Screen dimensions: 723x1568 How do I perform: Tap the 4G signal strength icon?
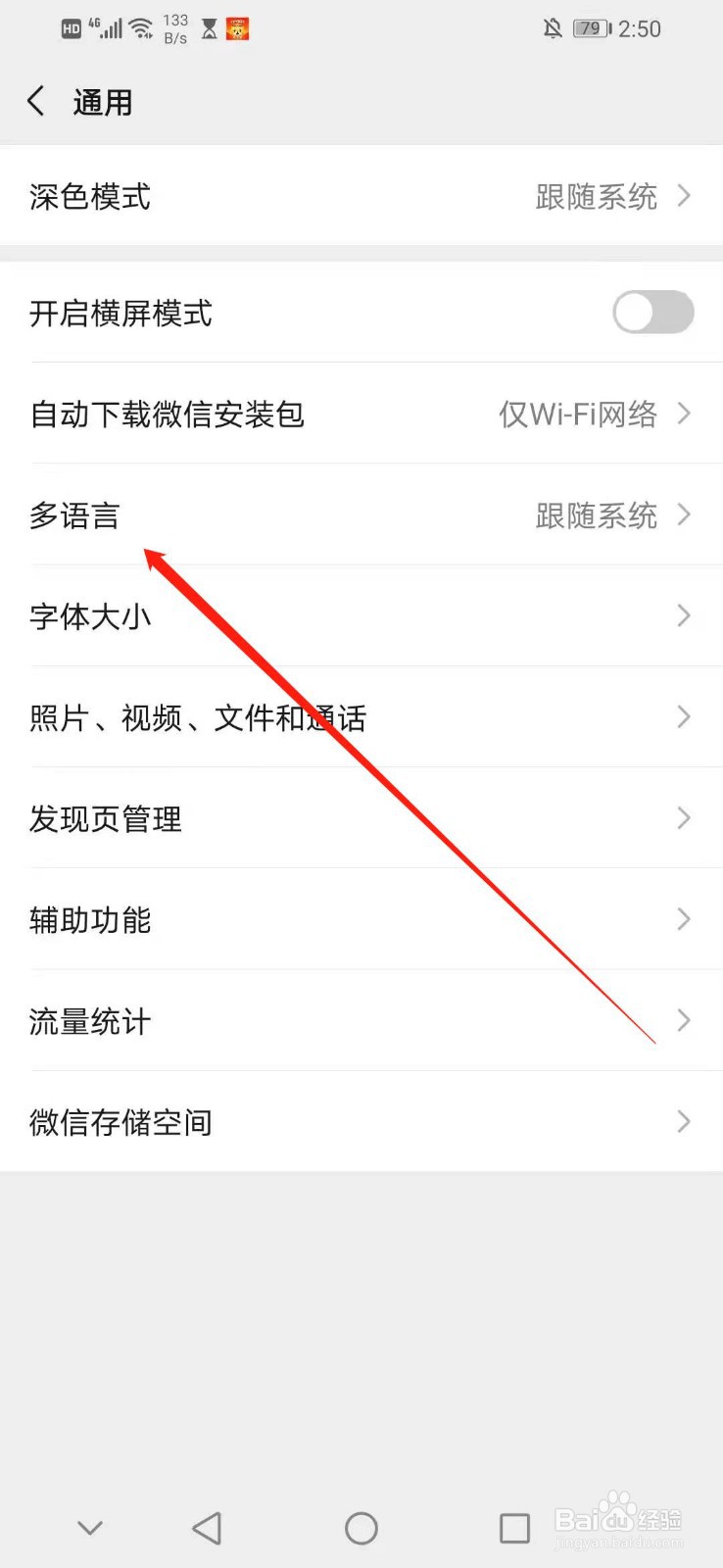[108, 27]
